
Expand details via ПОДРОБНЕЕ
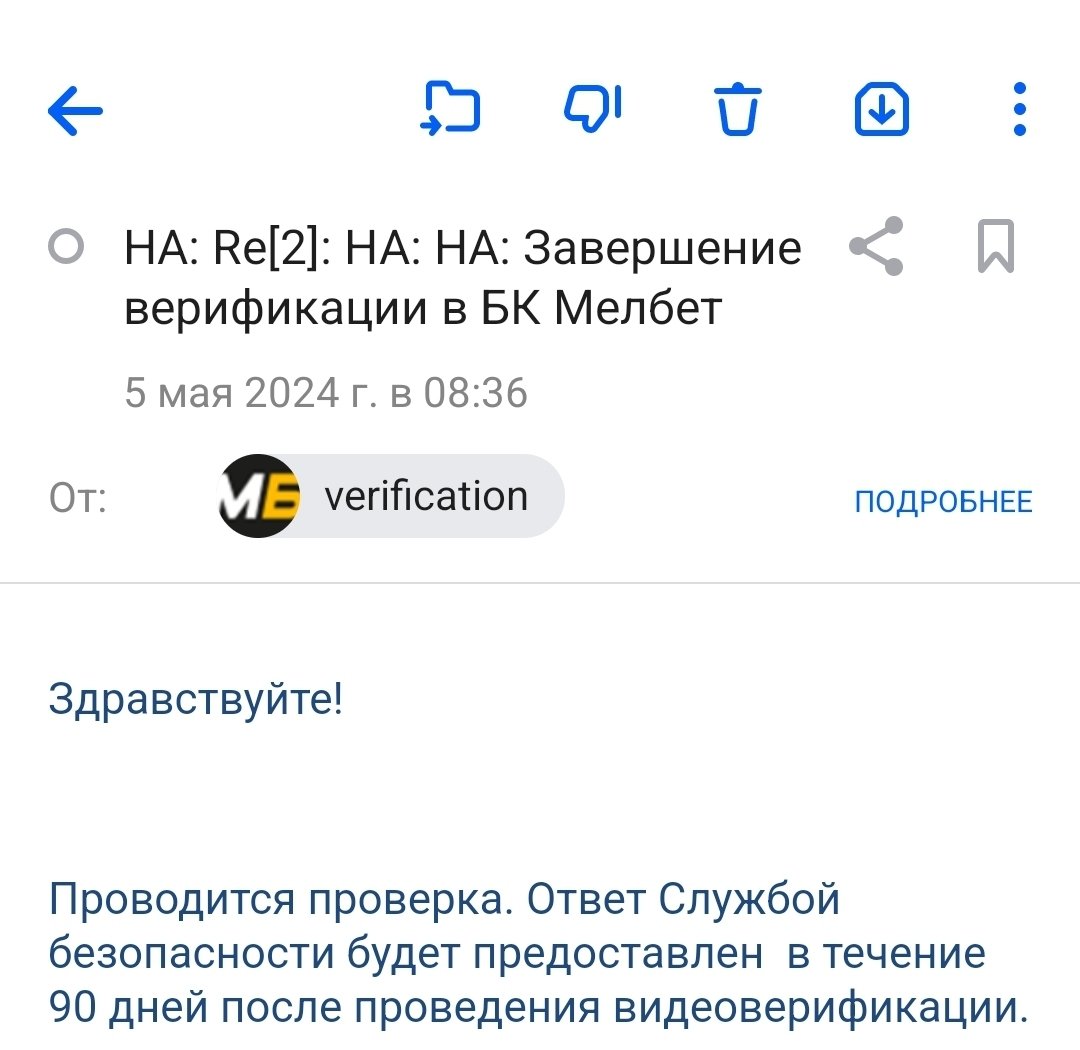pos(943,501)
